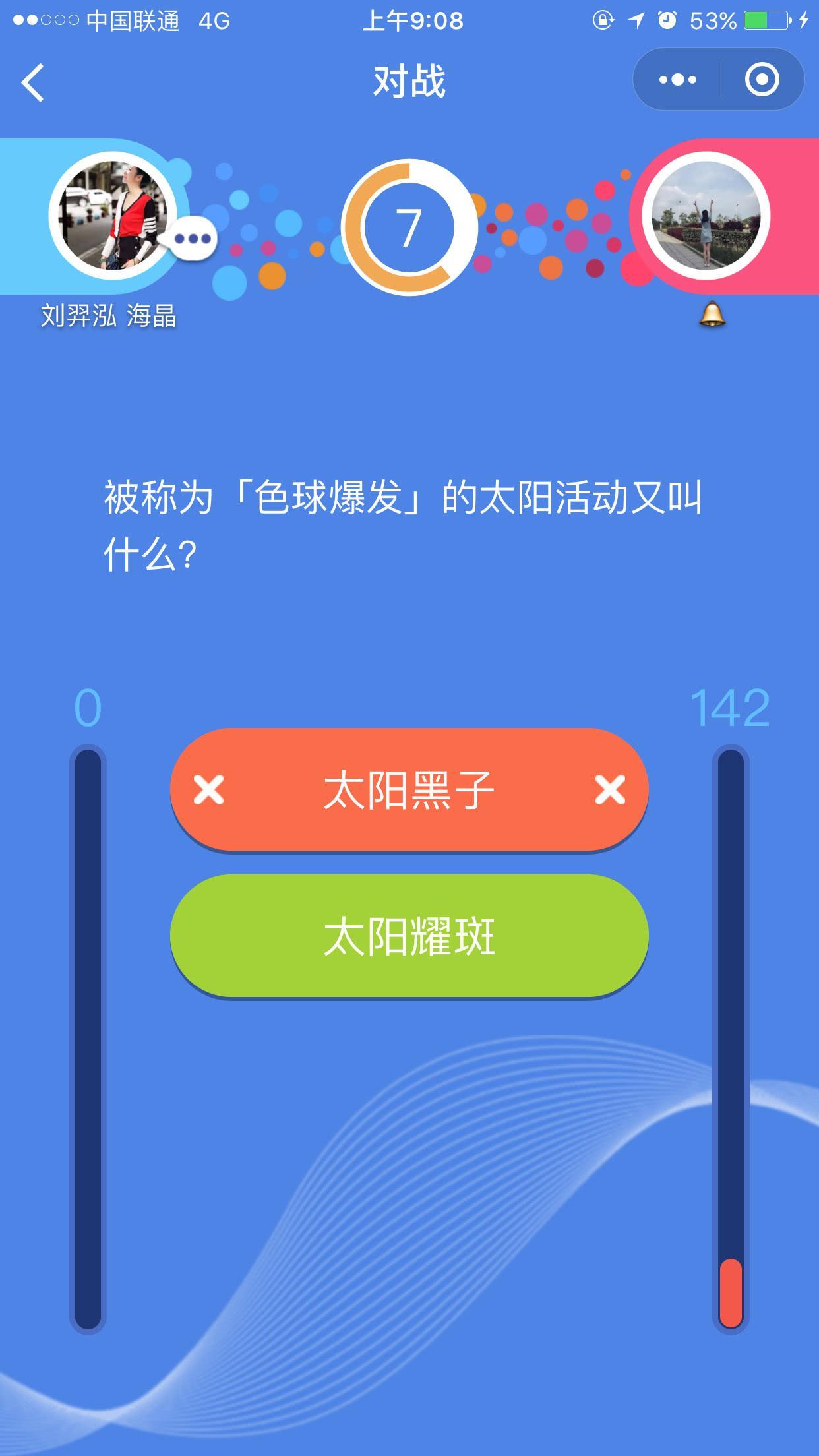View 刘羿泓 海晶's profile avatar
The width and height of the screenshot is (819, 1456).
click(112, 216)
